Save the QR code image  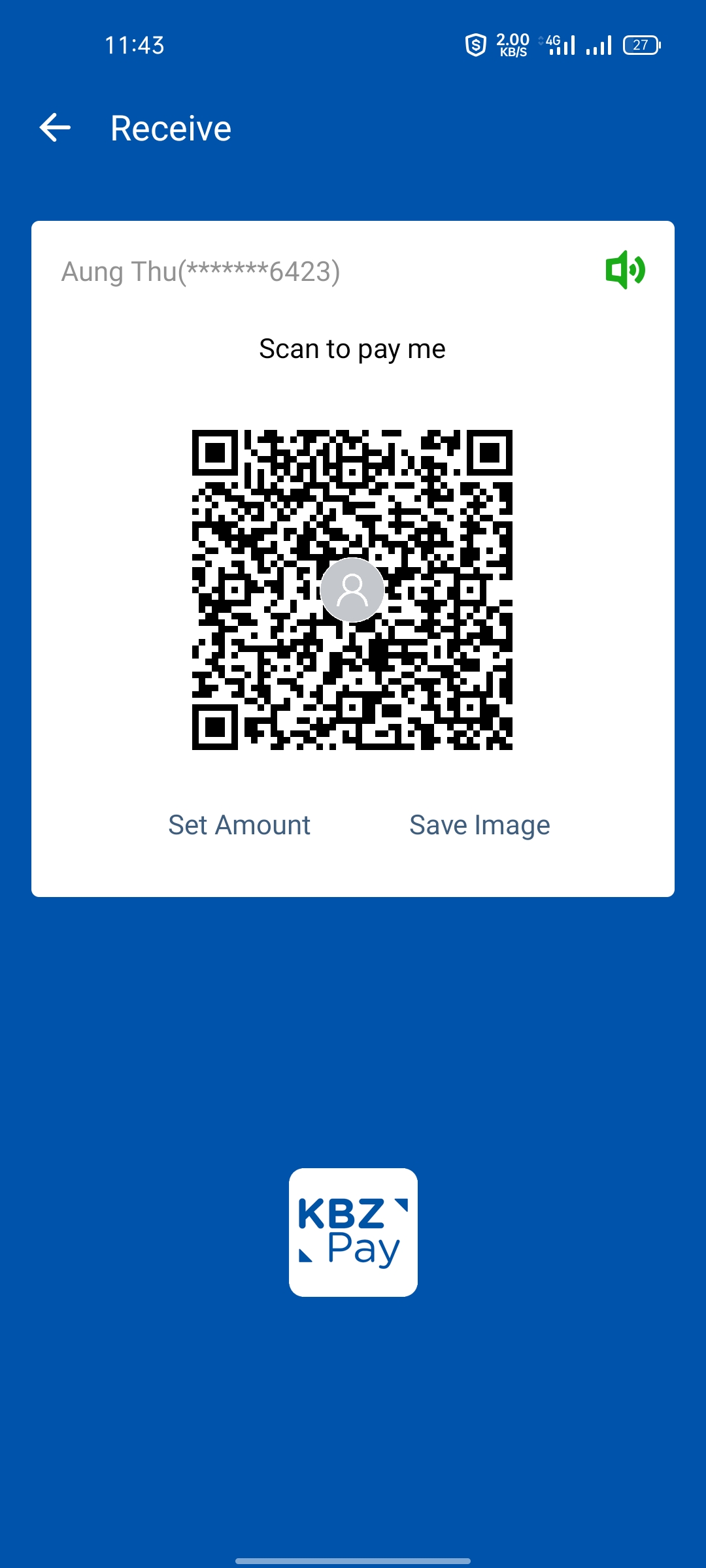[x=479, y=825]
